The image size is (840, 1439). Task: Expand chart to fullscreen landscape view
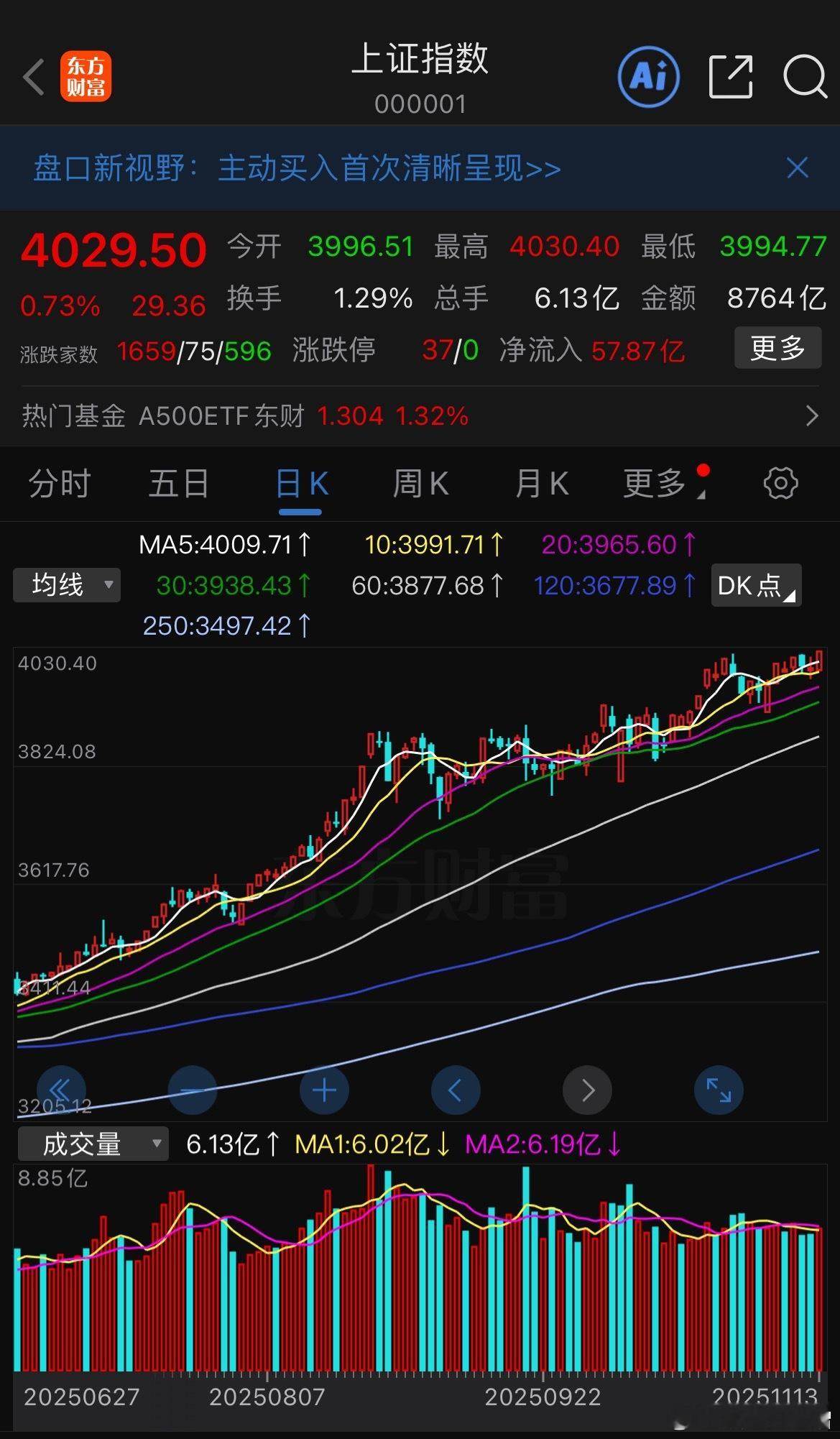[719, 1090]
